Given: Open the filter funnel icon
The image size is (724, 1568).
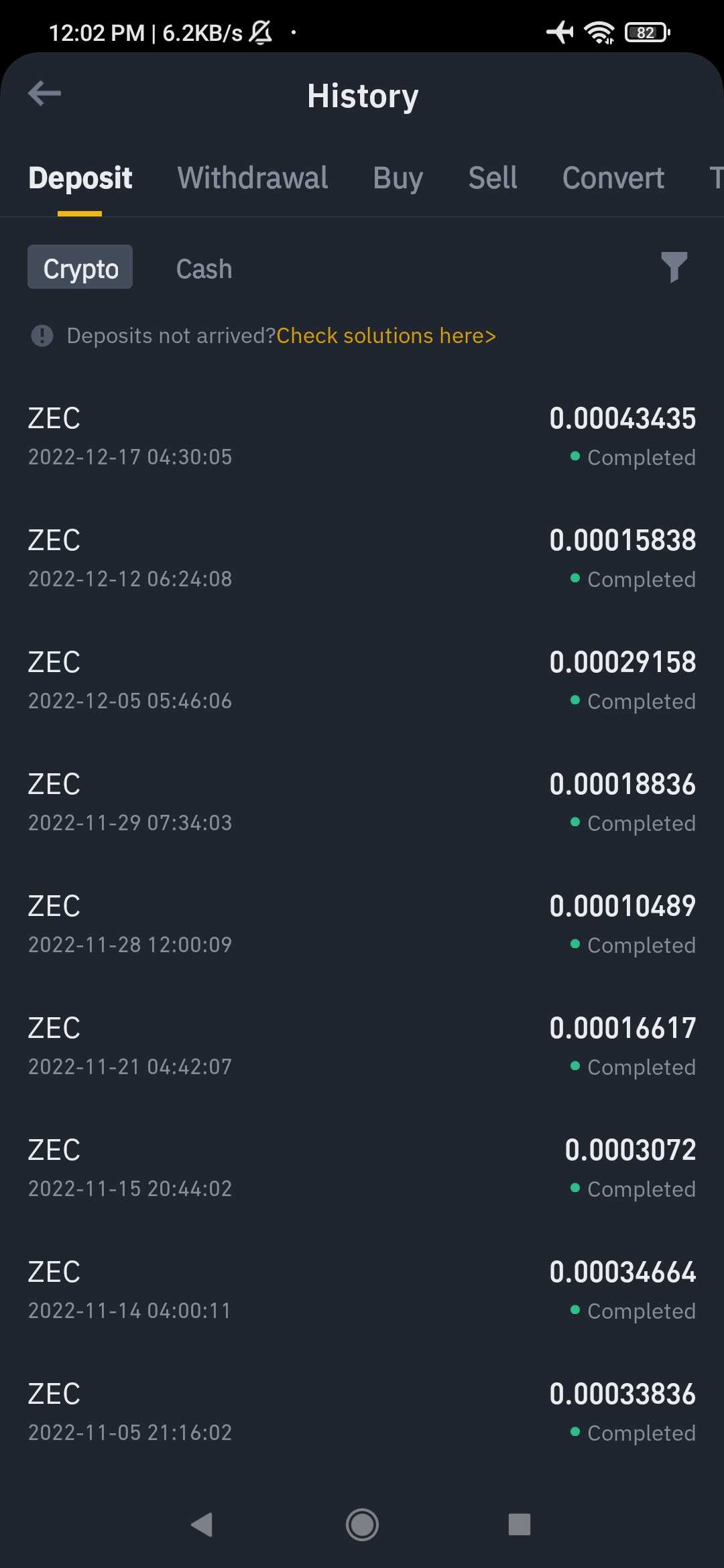Looking at the screenshot, I should (674, 267).
